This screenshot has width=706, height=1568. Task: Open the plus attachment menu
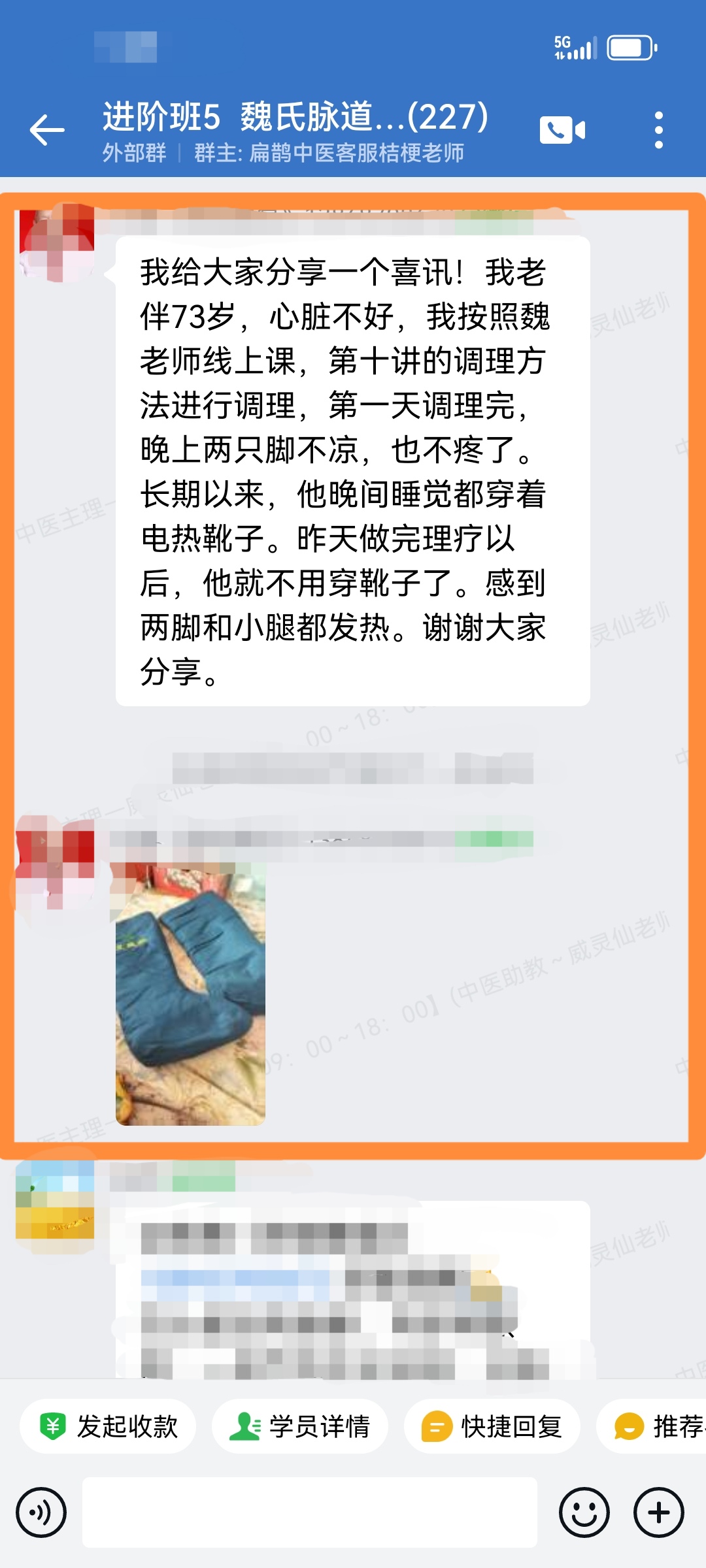(658, 1512)
